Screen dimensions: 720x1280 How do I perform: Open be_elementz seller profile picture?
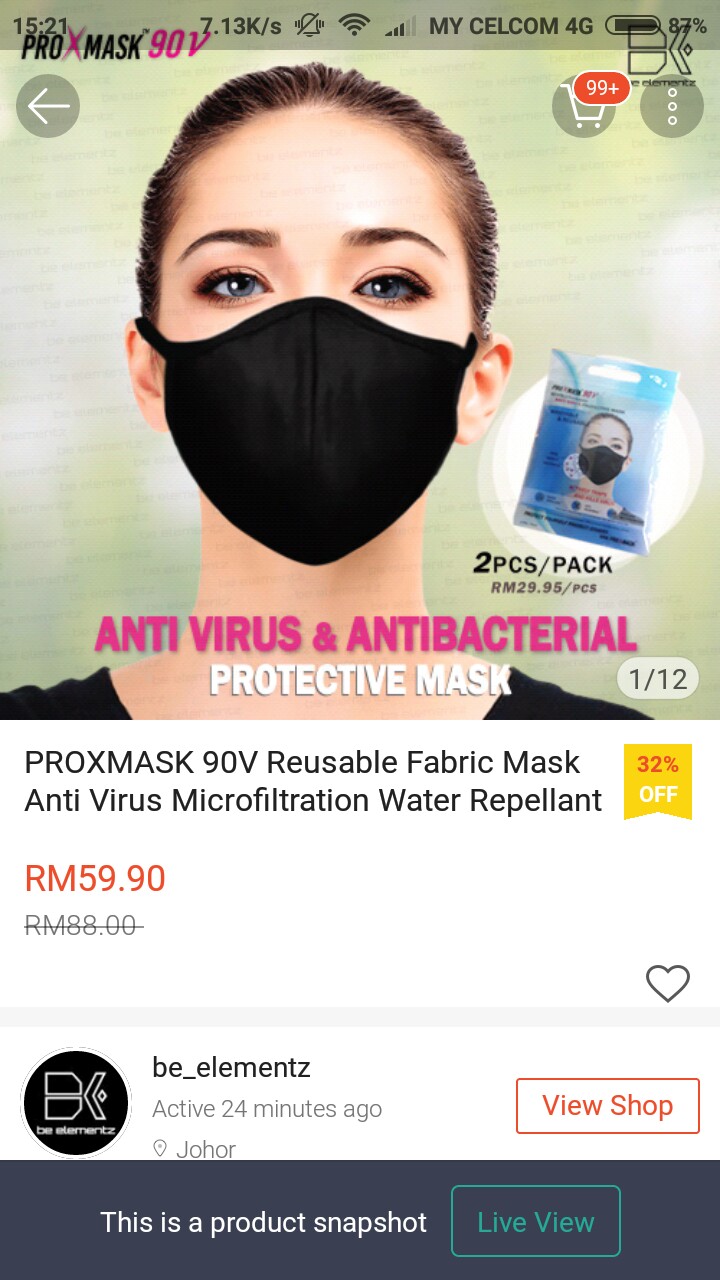(76, 1103)
